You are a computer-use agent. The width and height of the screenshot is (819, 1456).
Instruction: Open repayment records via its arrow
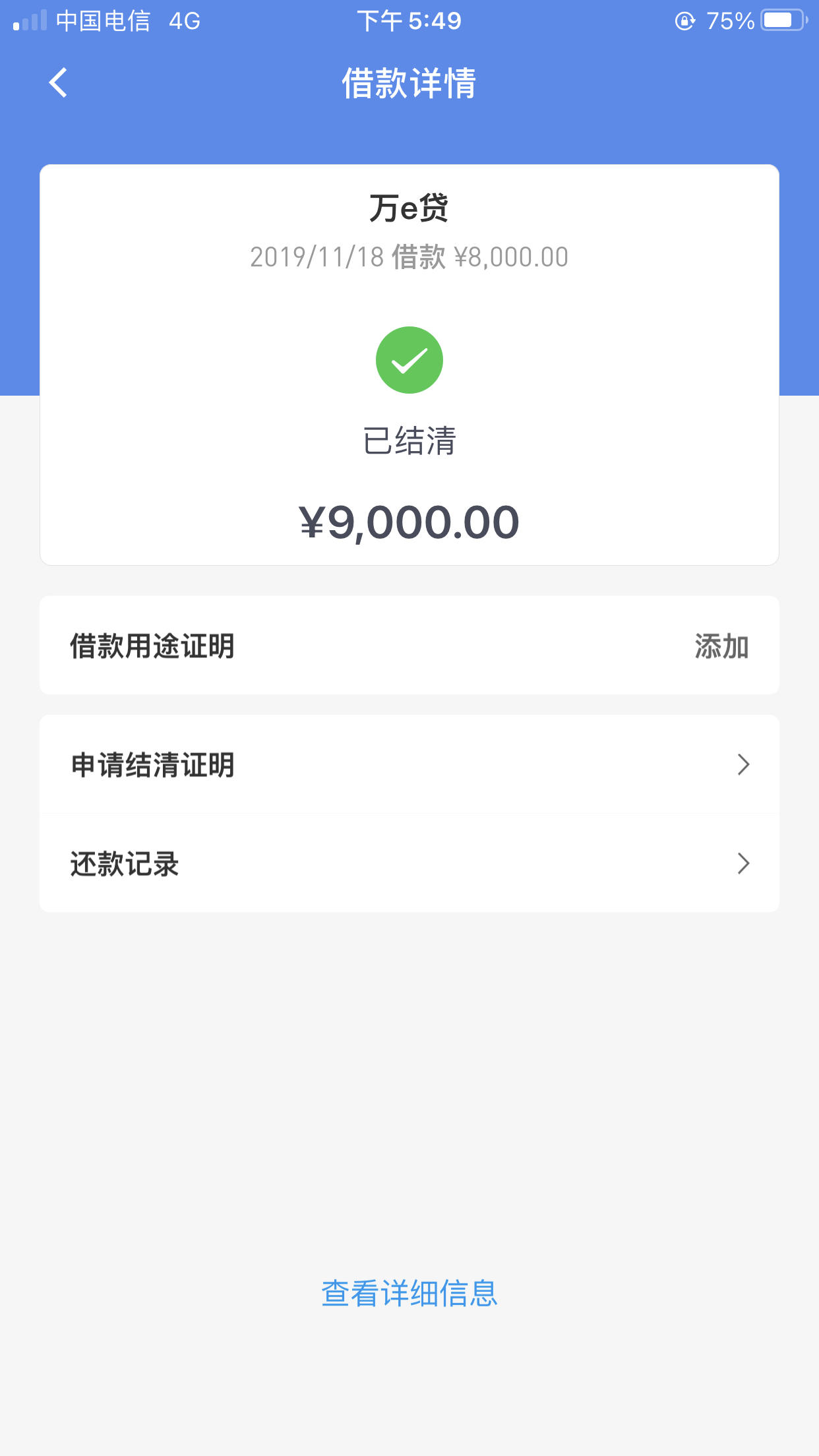tap(744, 864)
